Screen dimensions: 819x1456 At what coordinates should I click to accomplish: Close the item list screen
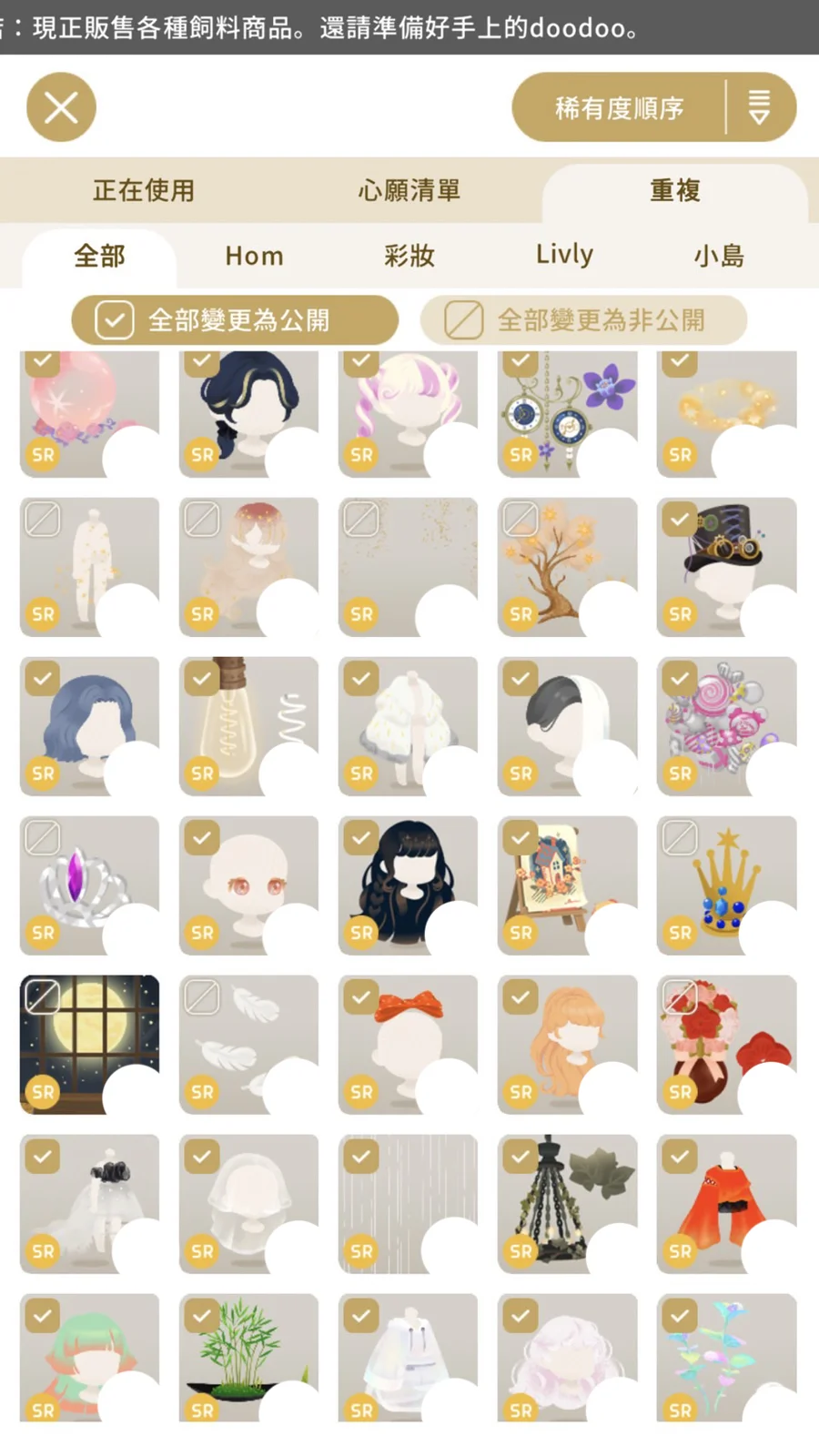coord(61,107)
